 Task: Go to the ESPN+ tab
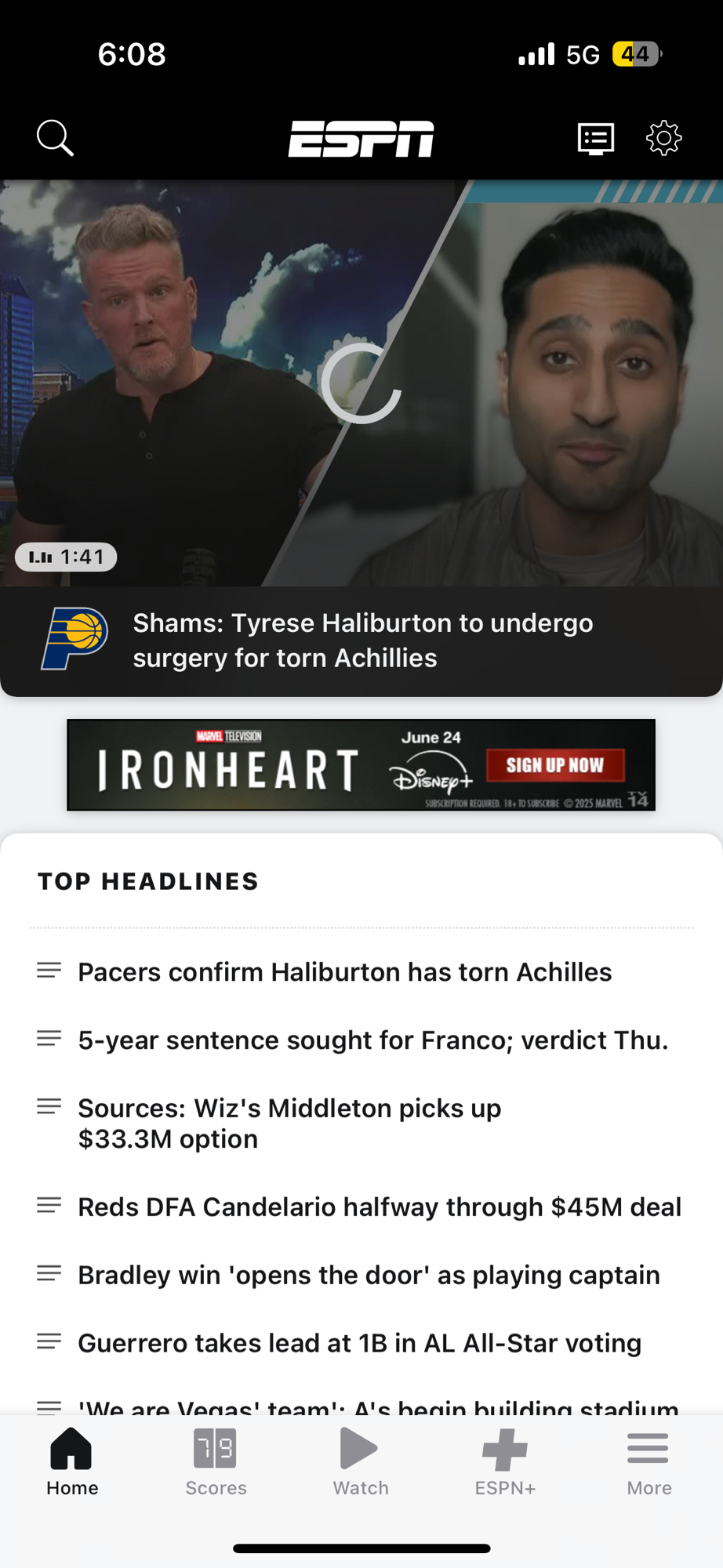(505, 1462)
